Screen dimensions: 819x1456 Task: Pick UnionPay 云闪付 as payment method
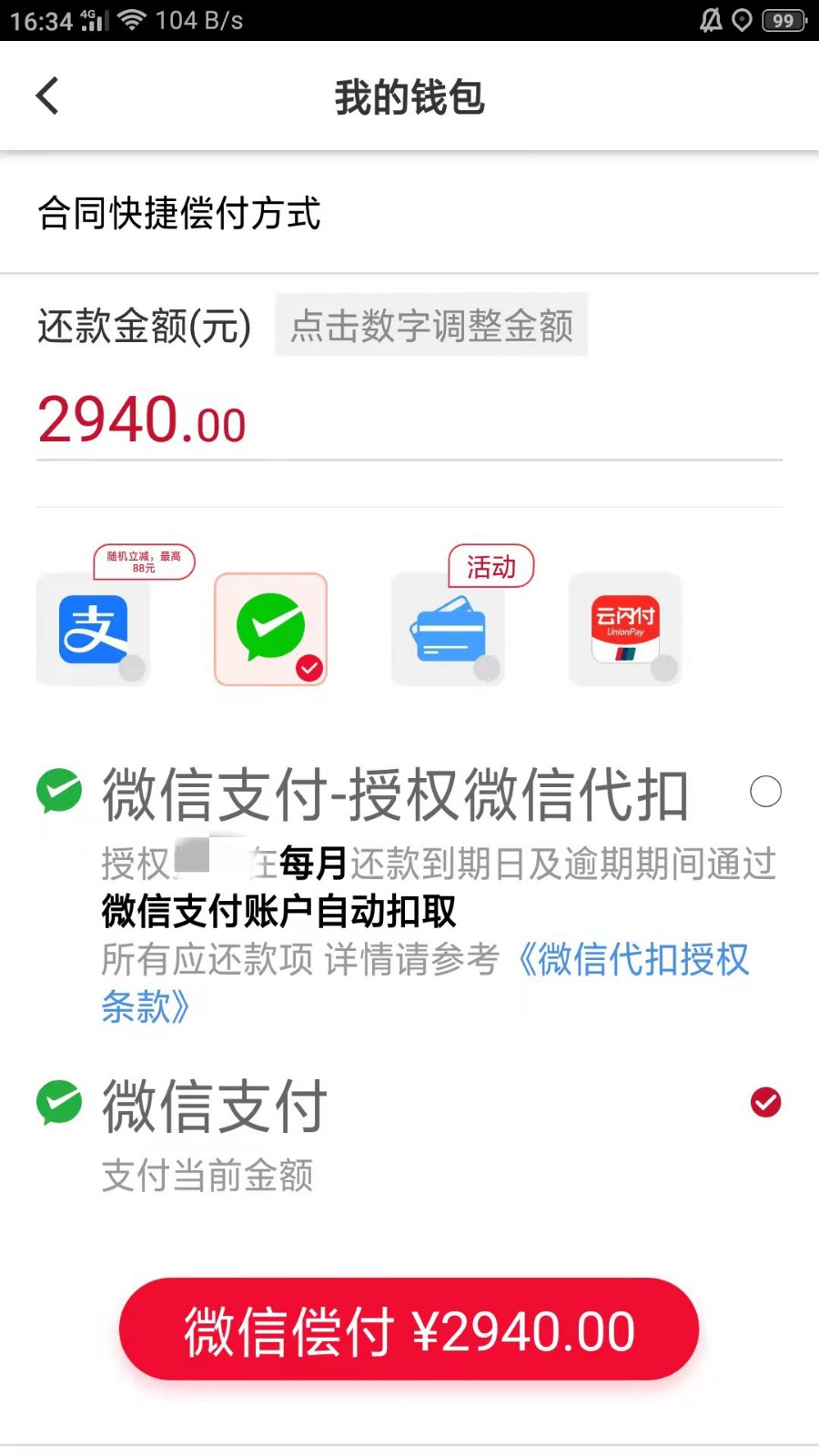pos(625,629)
